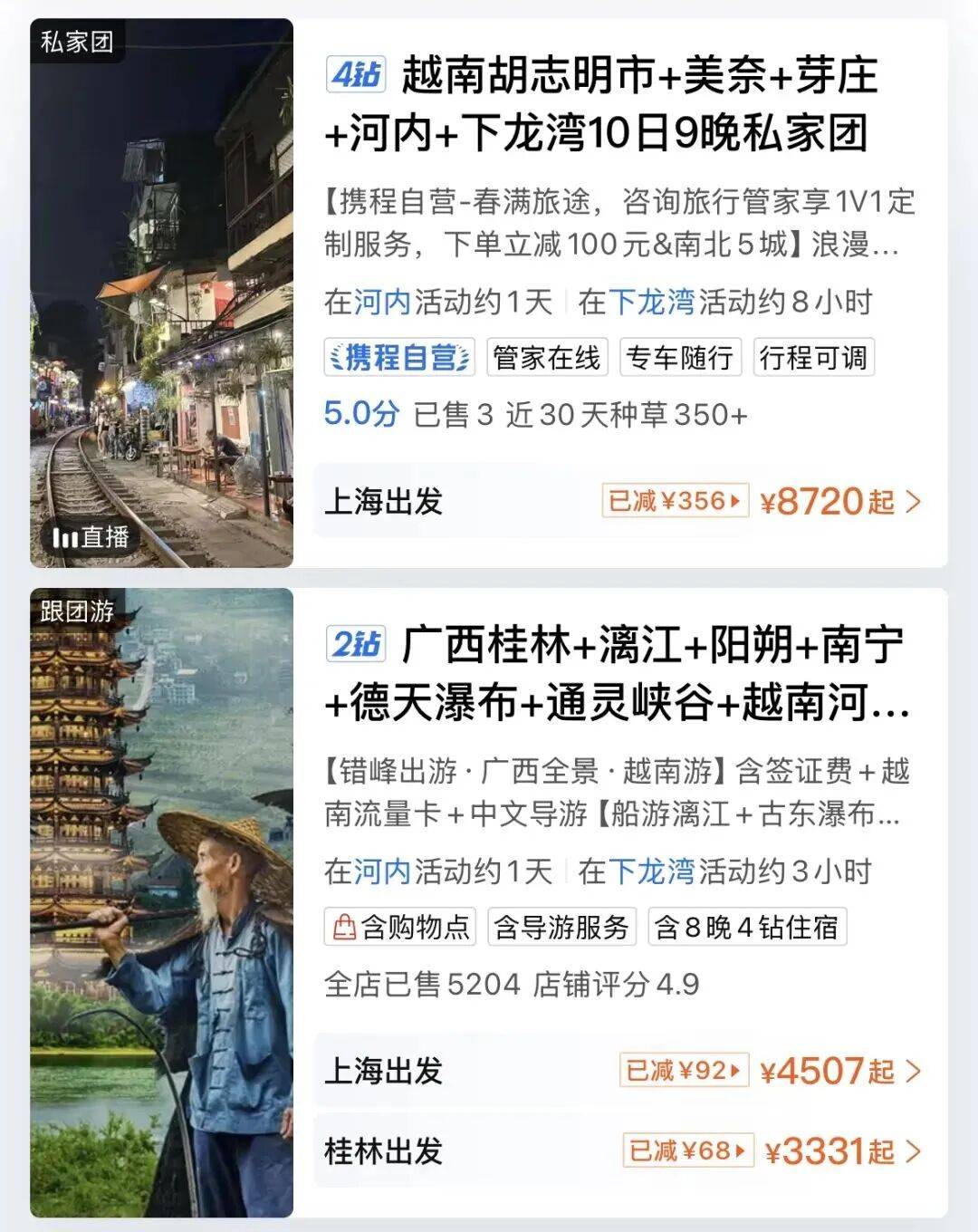
Task: View the 已减¥356 discount details
Action: [x=675, y=501]
